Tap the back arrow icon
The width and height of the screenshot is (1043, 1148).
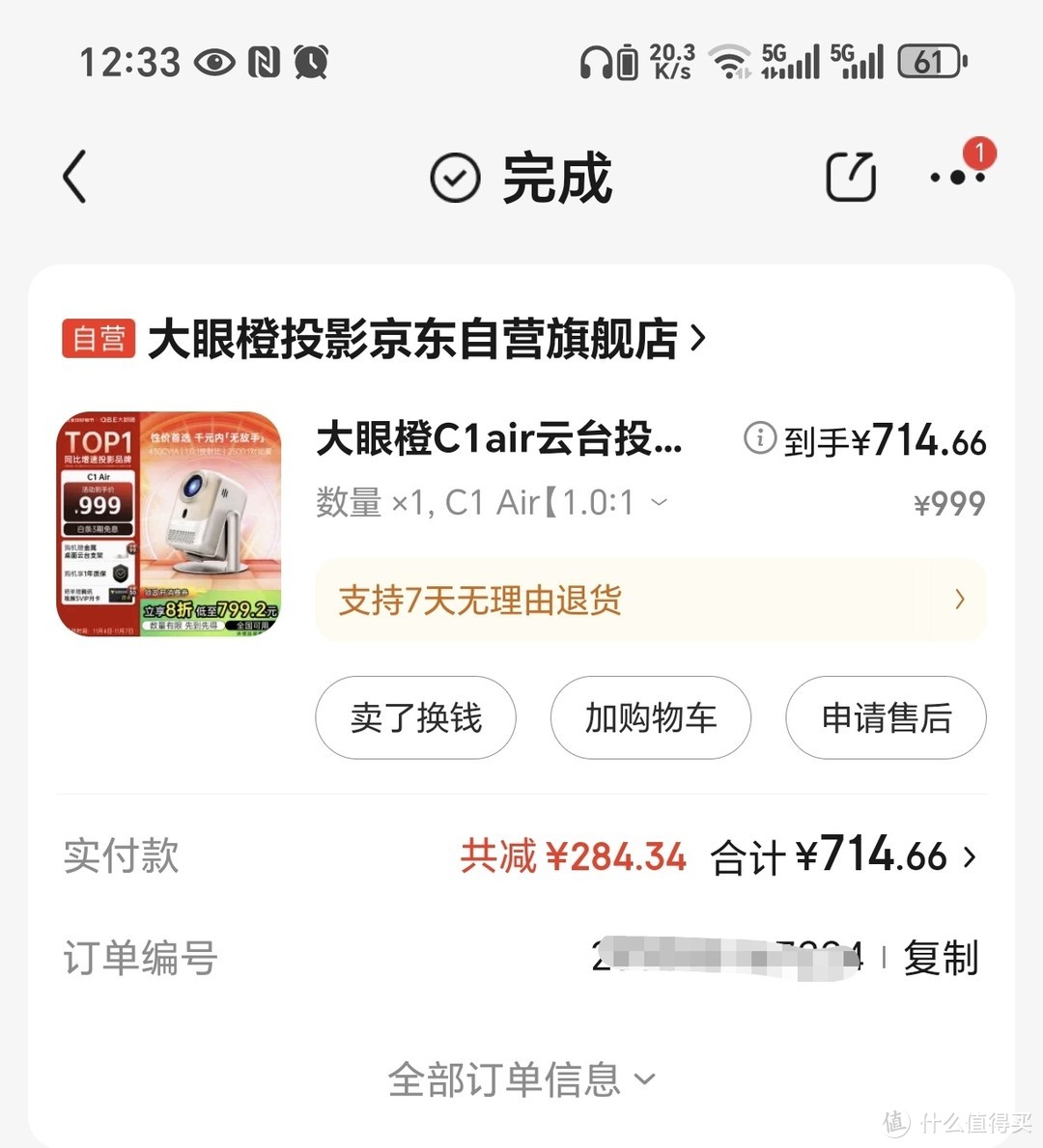[75, 178]
